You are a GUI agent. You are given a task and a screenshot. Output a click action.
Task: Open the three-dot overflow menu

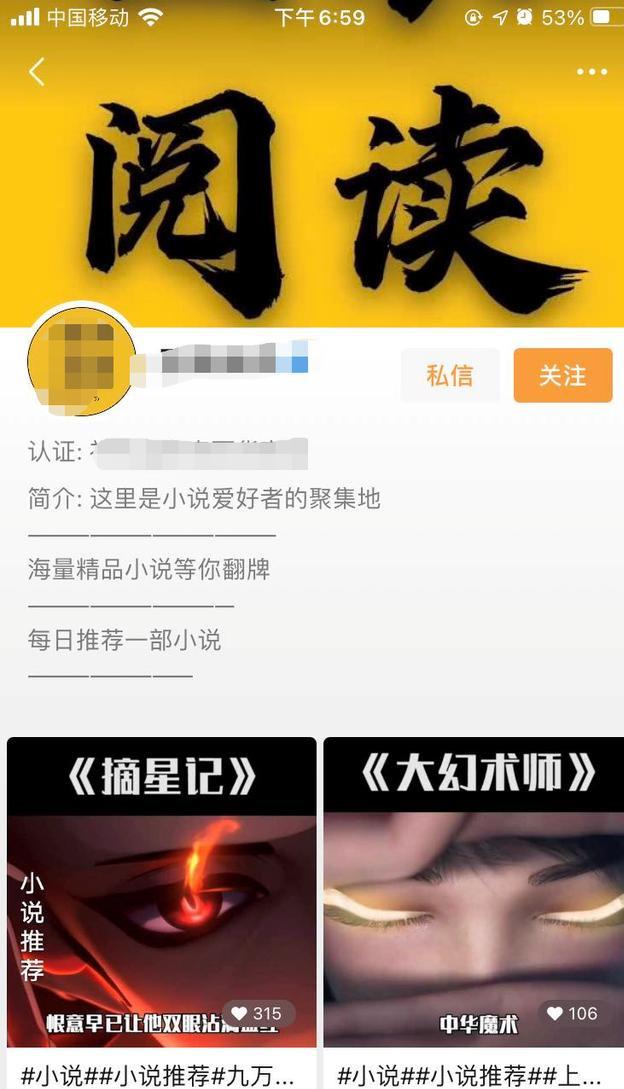coord(591,72)
